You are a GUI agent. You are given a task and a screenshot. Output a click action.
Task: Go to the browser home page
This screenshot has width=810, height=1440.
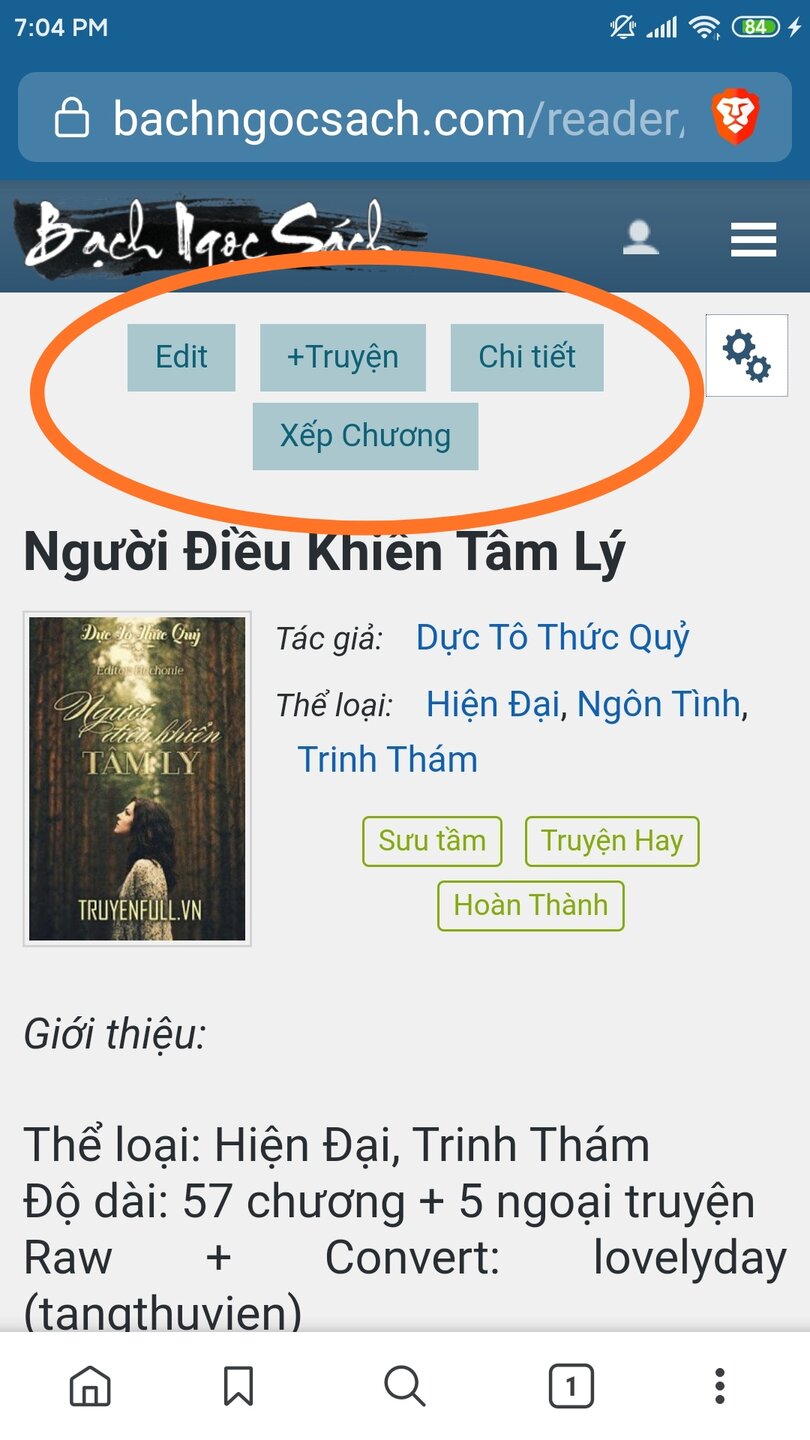[90, 1386]
